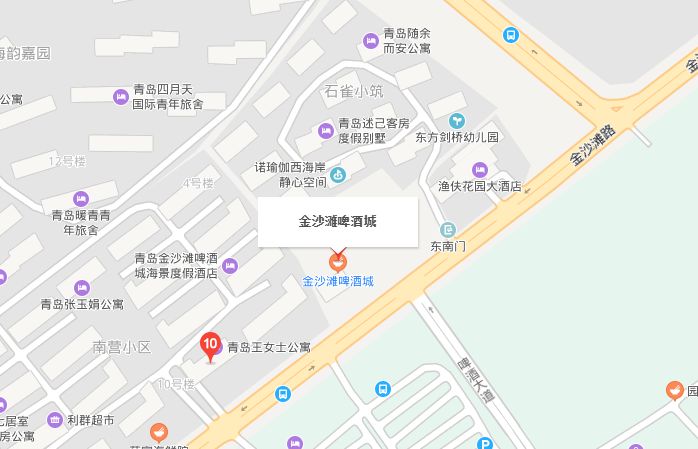Select the 青岛四月天国际青年旅舍 hostel marker
Viewport: 698px width, 449px height.
(x=120, y=96)
